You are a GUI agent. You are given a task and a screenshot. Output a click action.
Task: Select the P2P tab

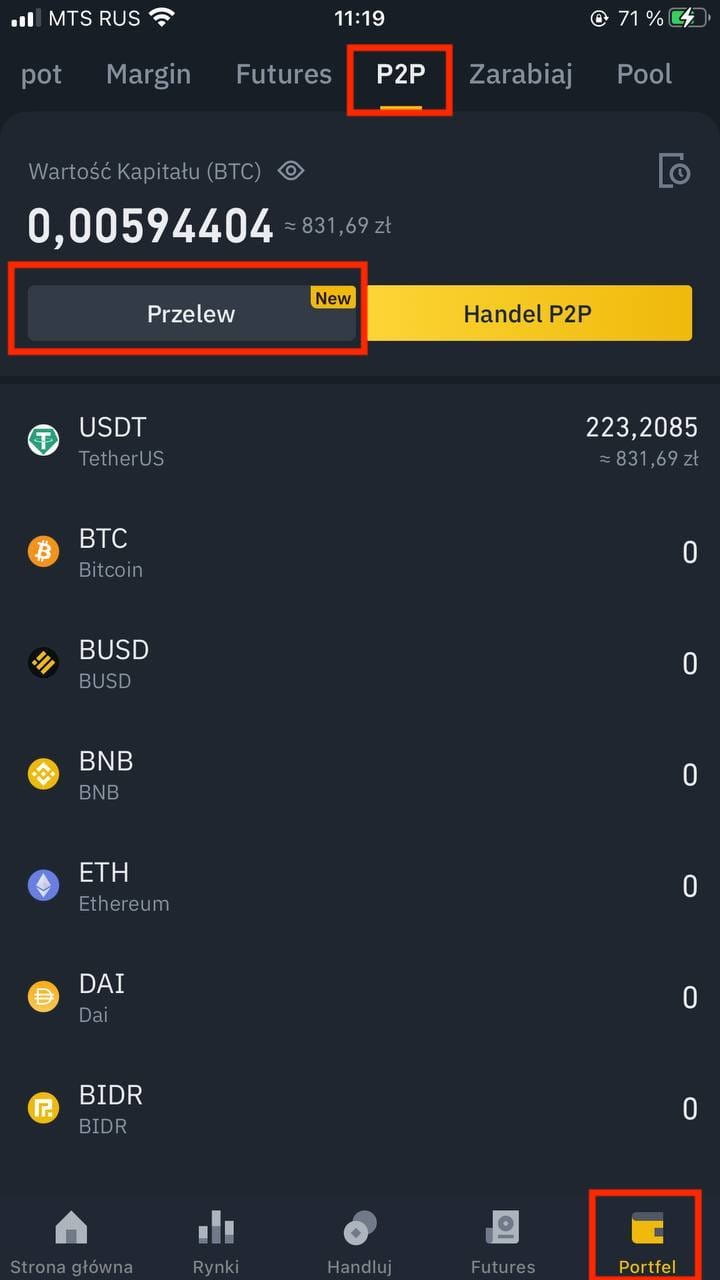pos(400,75)
